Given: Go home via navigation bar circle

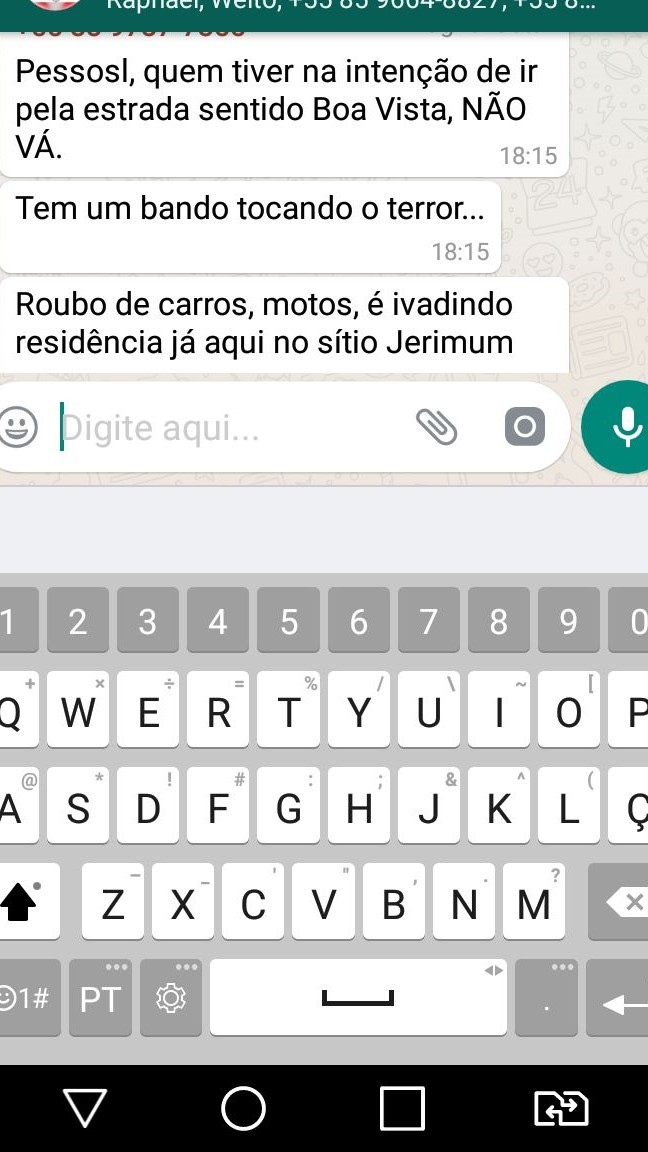Looking at the screenshot, I should tap(243, 1108).
